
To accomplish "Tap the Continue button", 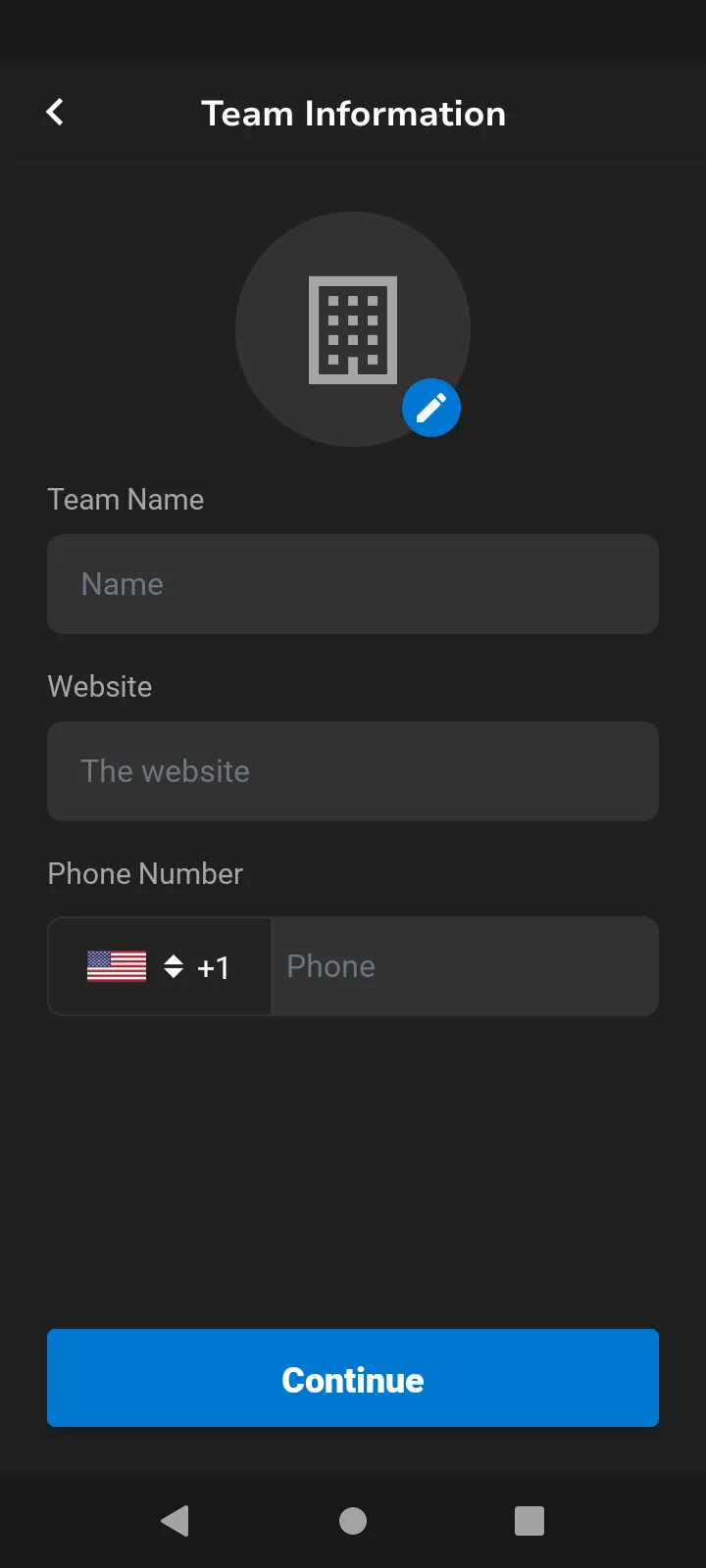I will pyautogui.click(x=353, y=1378).
